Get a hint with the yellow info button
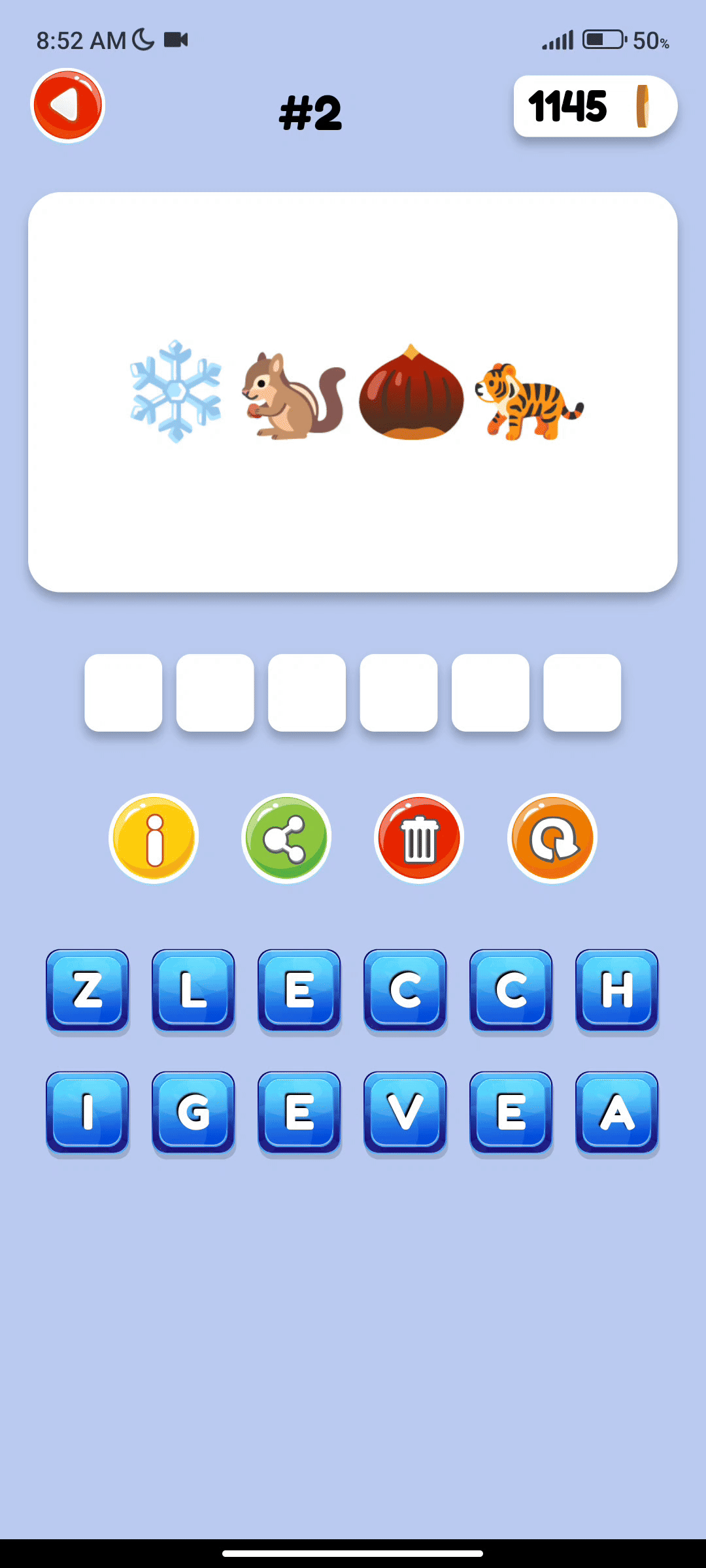Viewport: 706px width, 1568px height. coord(154,838)
